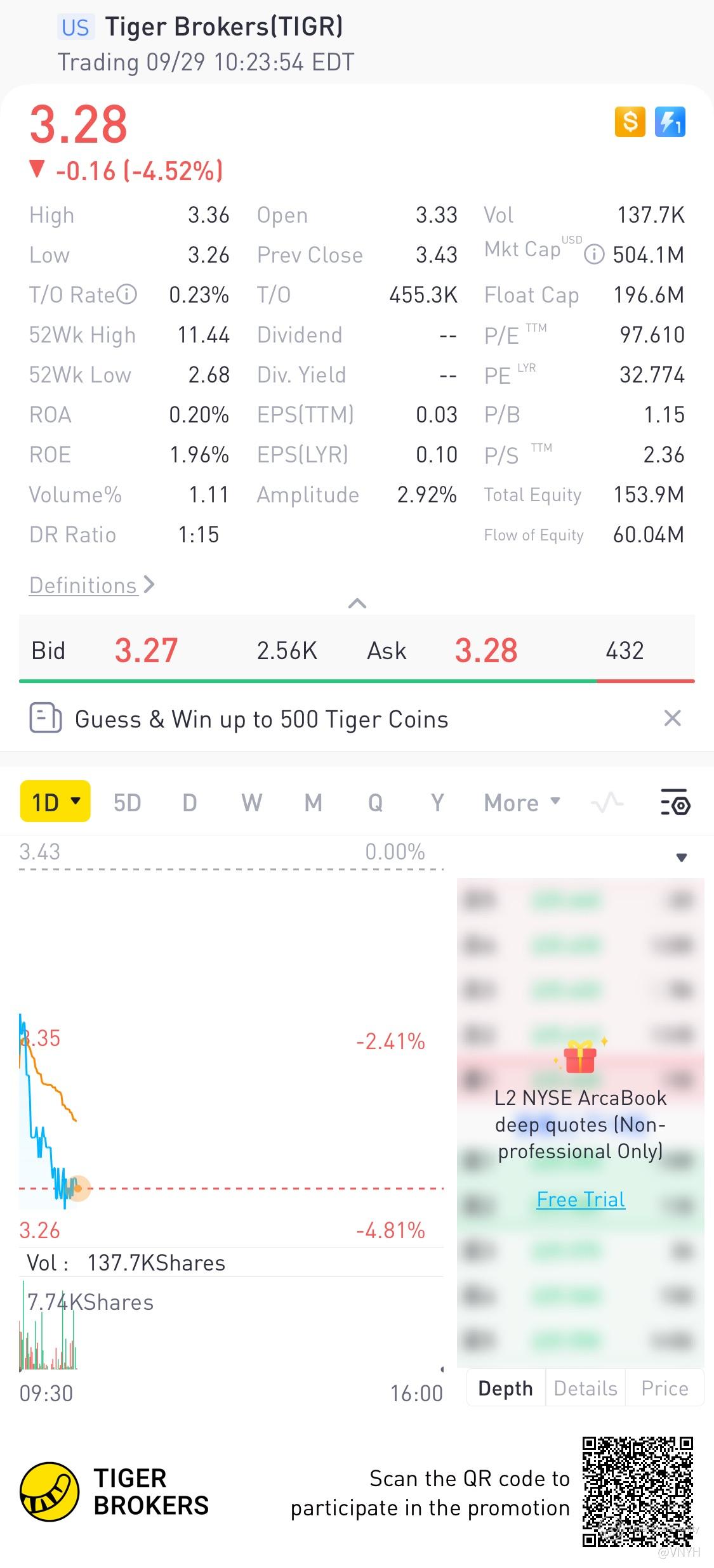Collapse the quote details panel

[357, 603]
